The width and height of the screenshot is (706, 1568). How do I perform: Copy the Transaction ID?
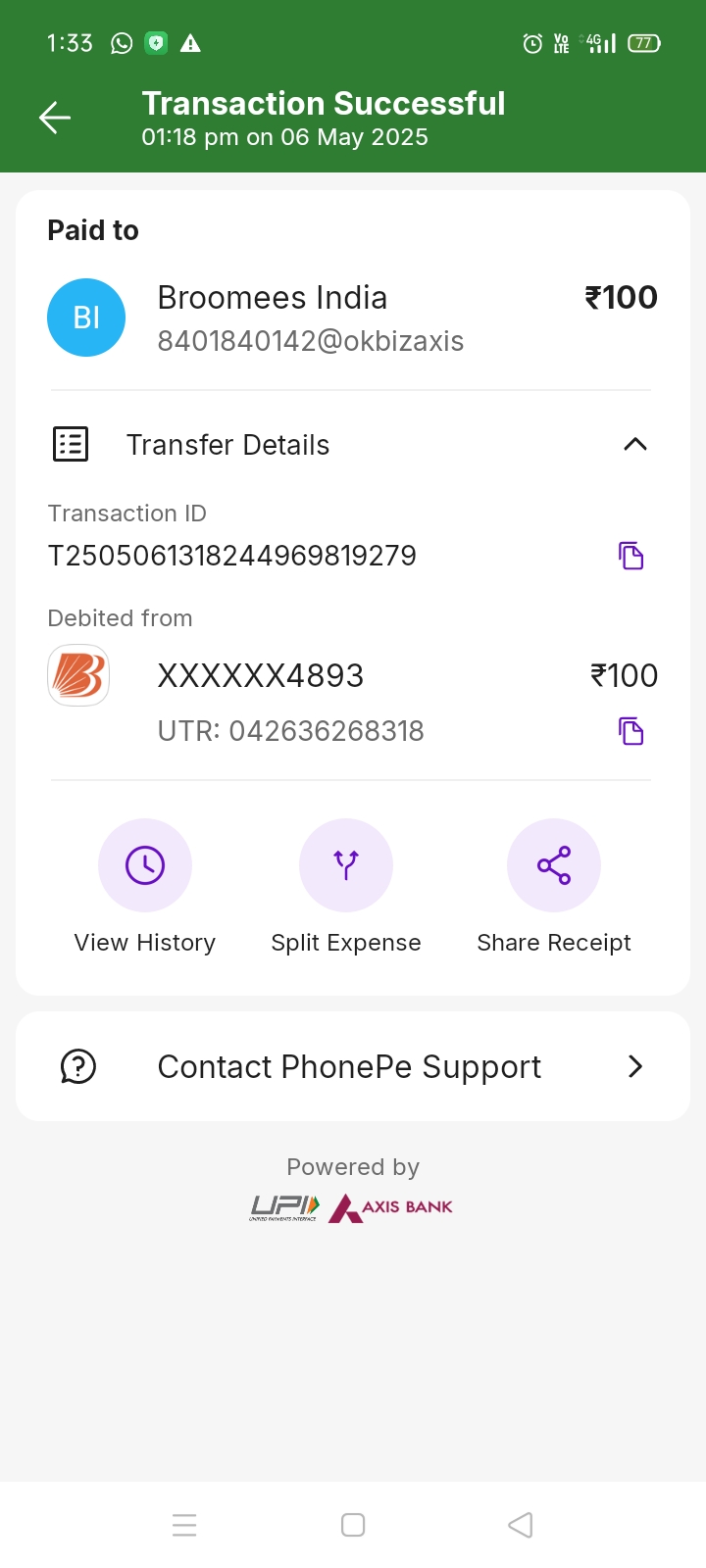click(630, 556)
